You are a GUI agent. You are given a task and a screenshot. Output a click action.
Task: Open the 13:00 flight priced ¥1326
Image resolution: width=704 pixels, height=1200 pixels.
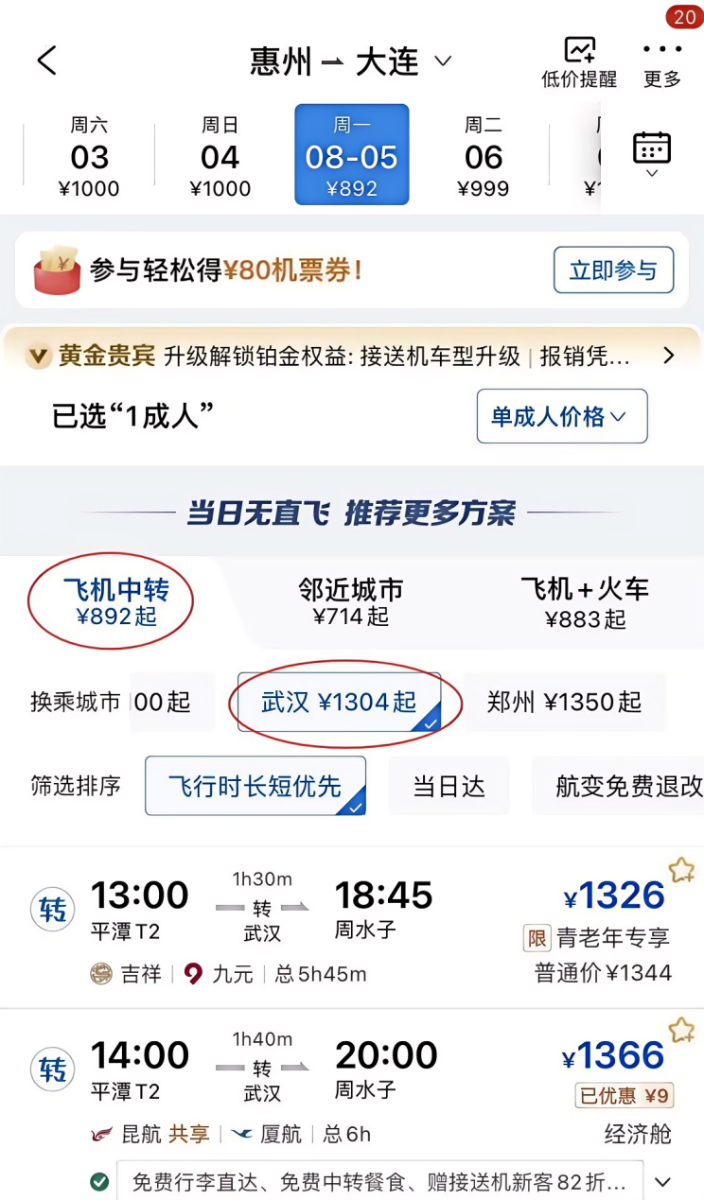click(x=352, y=927)
